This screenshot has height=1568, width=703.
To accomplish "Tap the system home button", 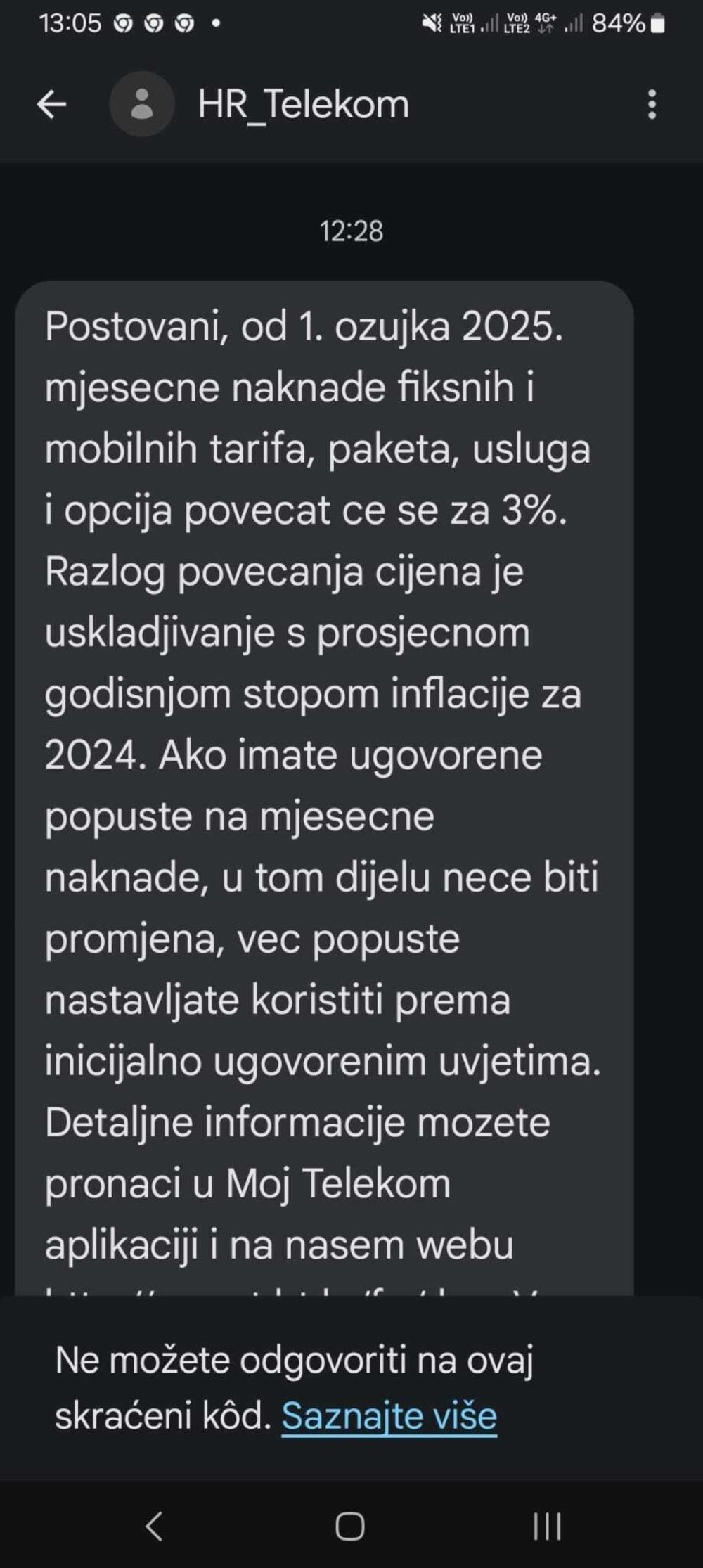I will pos(349,1526).
